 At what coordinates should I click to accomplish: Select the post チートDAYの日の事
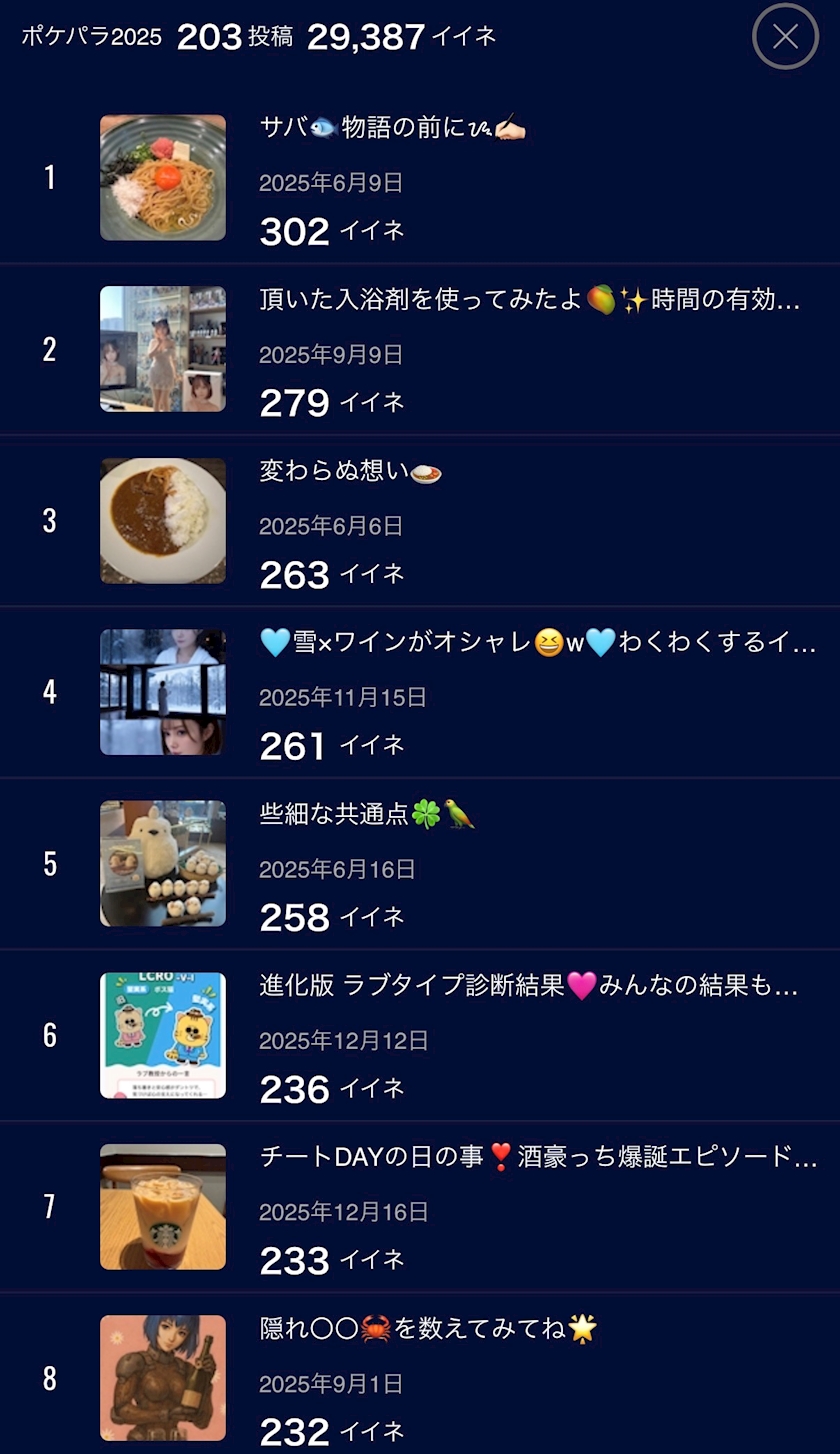538,1158
